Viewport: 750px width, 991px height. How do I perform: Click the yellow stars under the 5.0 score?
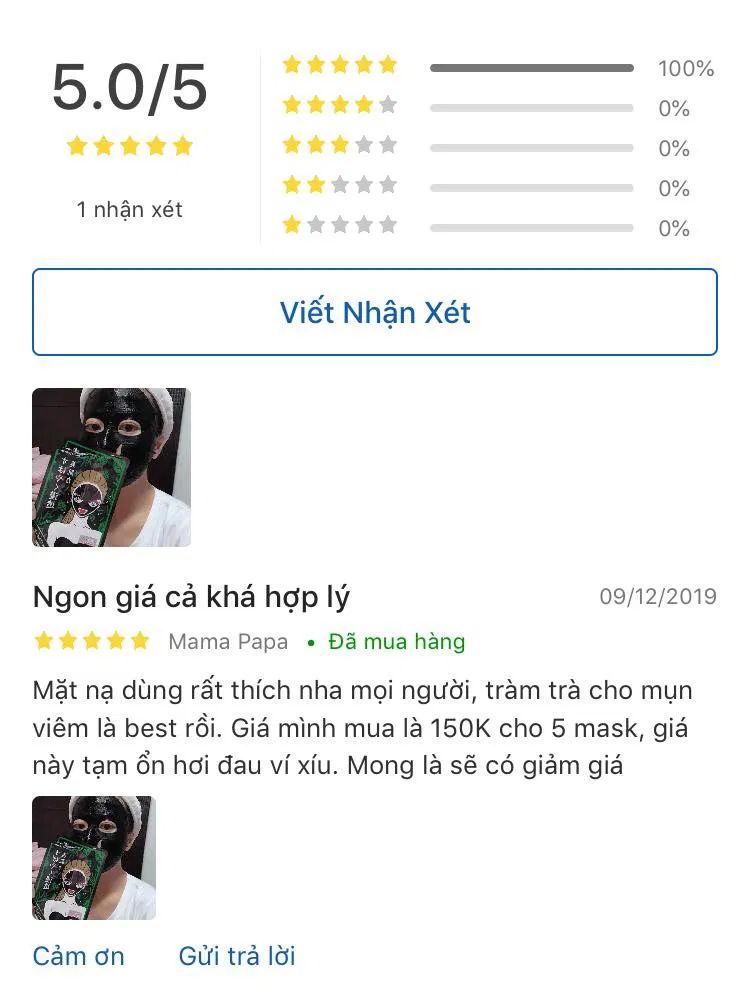130,145
